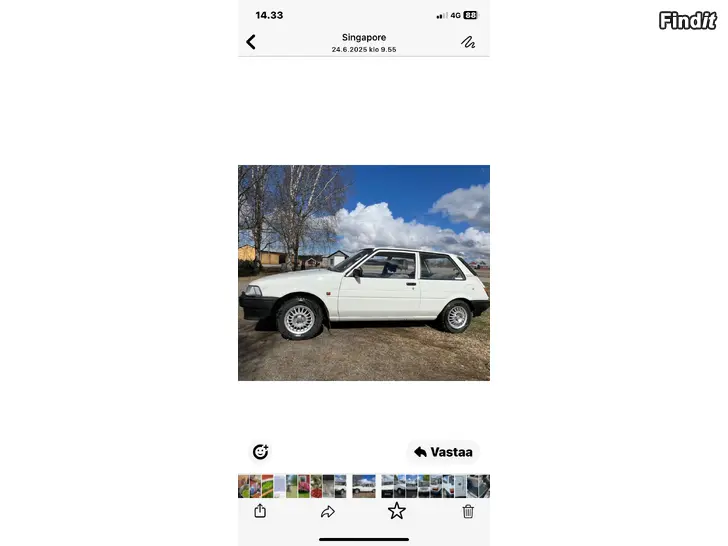The width and height of the screenshot is (728, 546).
Task: Star this photo message
Action: (x=397, y=511)
